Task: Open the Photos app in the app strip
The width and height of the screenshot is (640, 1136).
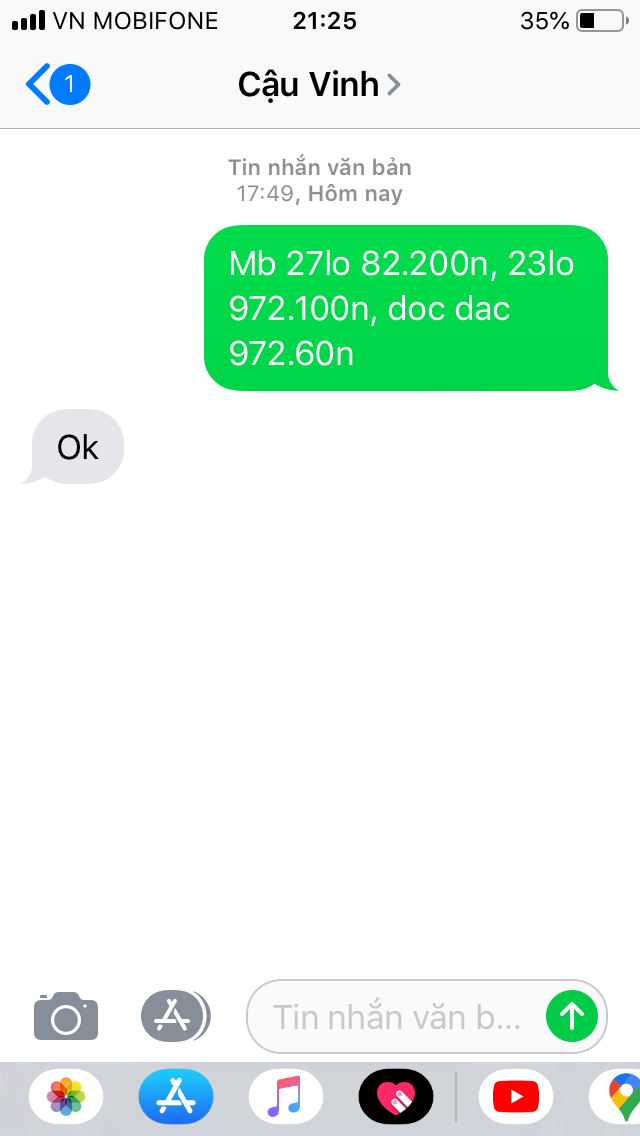Action: point(66,1096)
